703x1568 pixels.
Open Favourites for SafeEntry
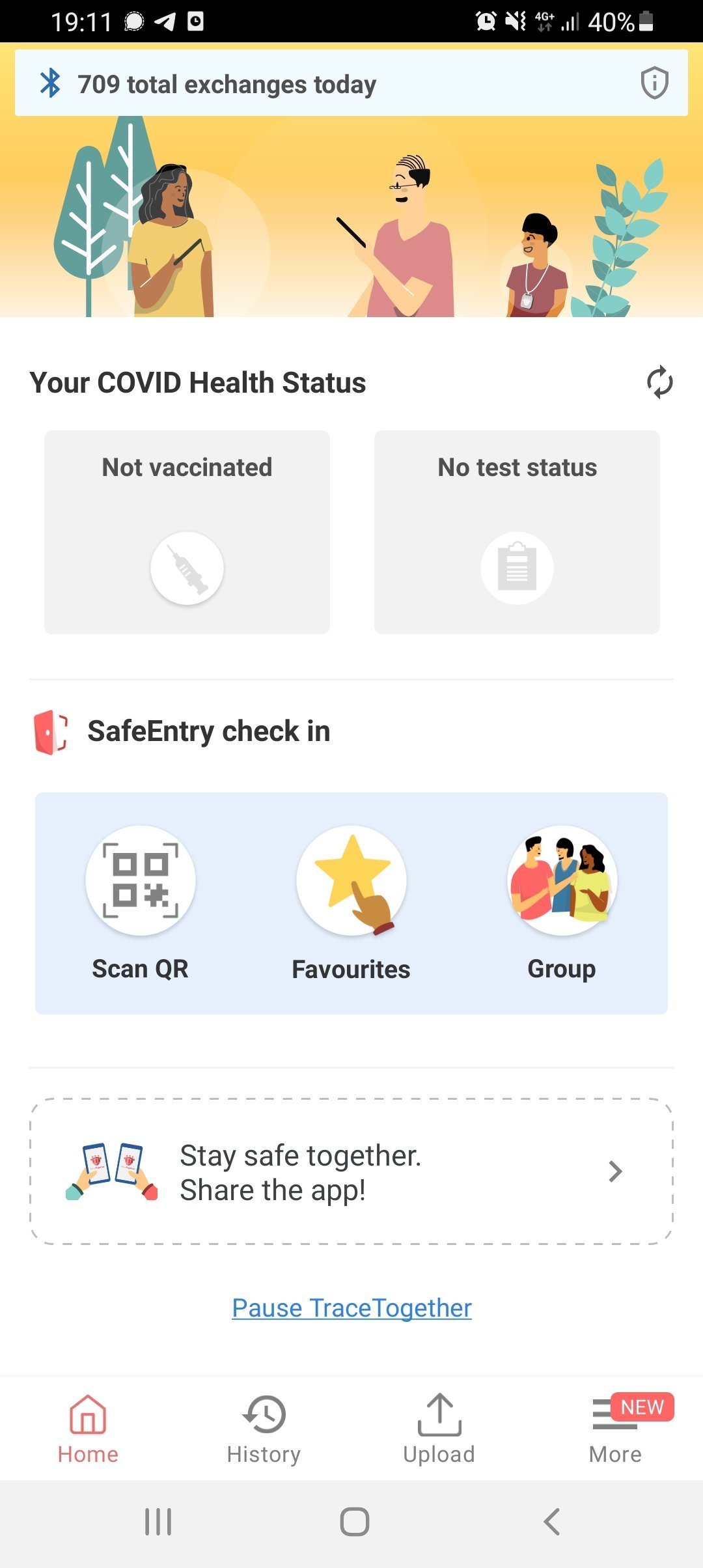[351, 902]
